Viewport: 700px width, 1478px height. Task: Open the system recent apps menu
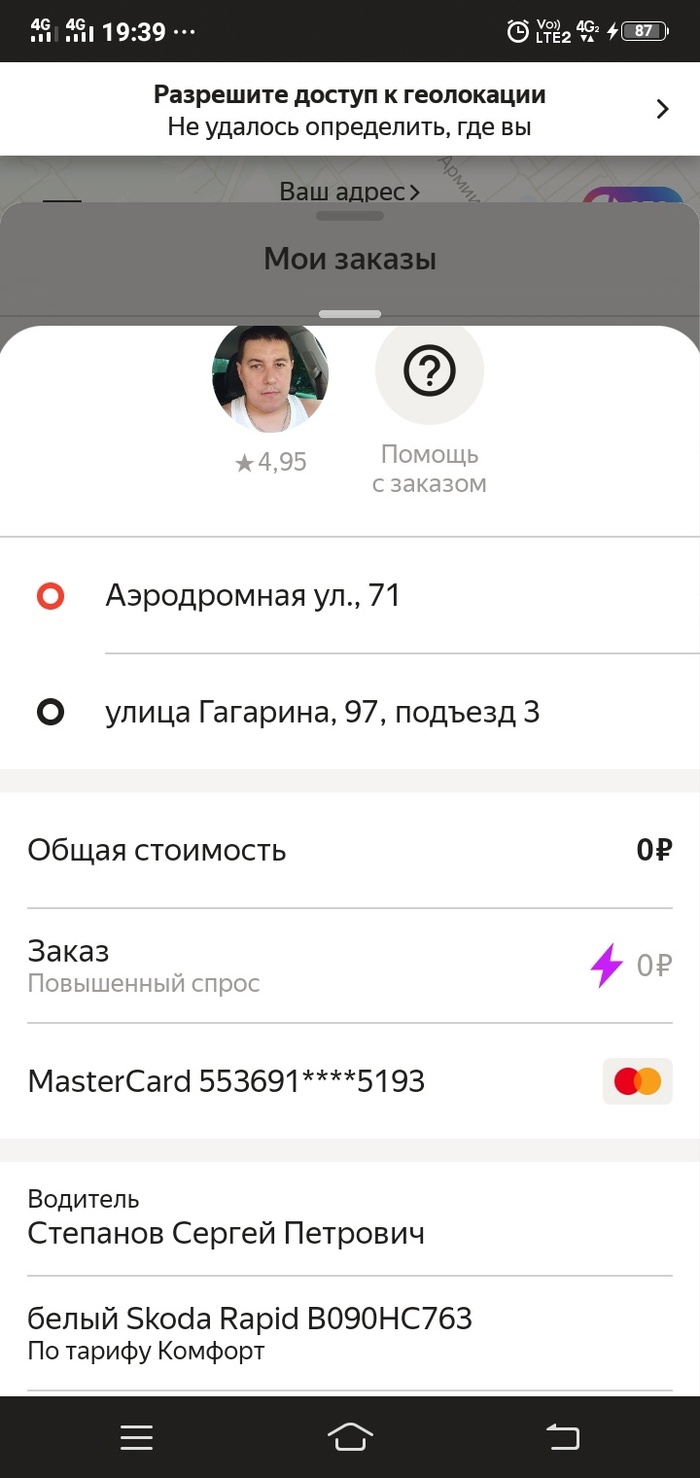(x=137, y=1438)
